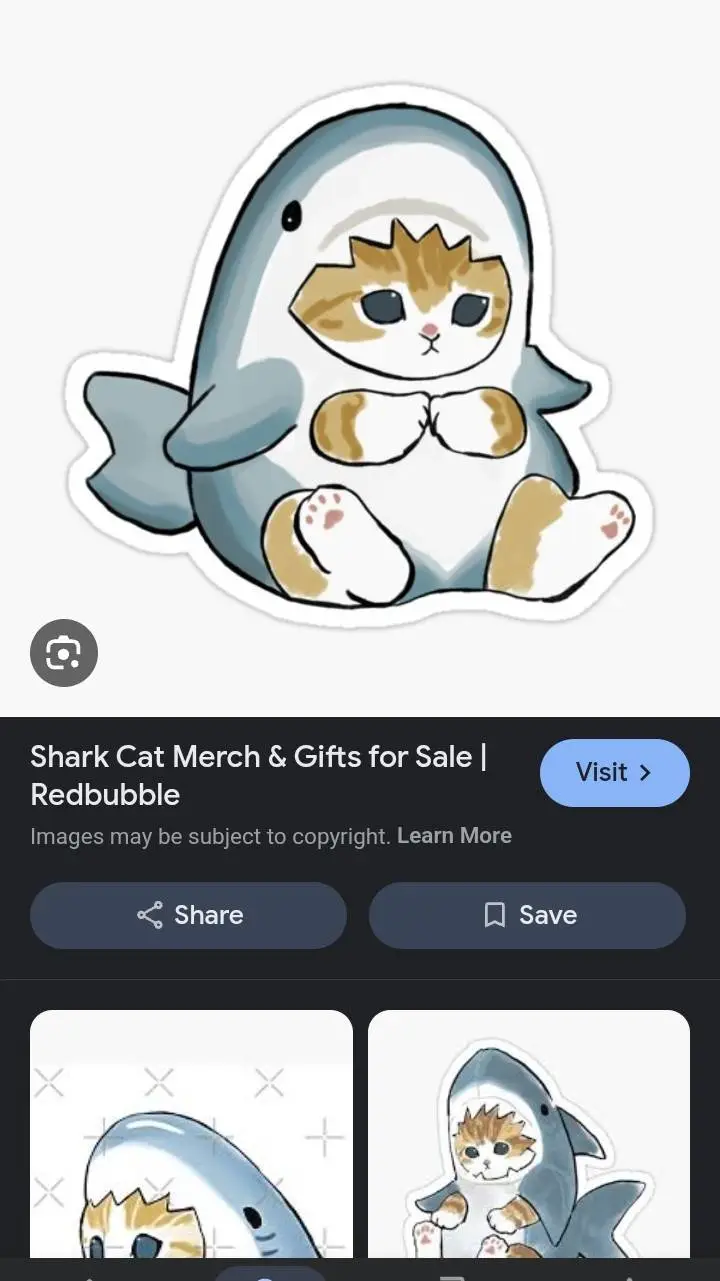720x1281 pixels.
Task: Visit the Redbubble page
Action: pos(614,772)
